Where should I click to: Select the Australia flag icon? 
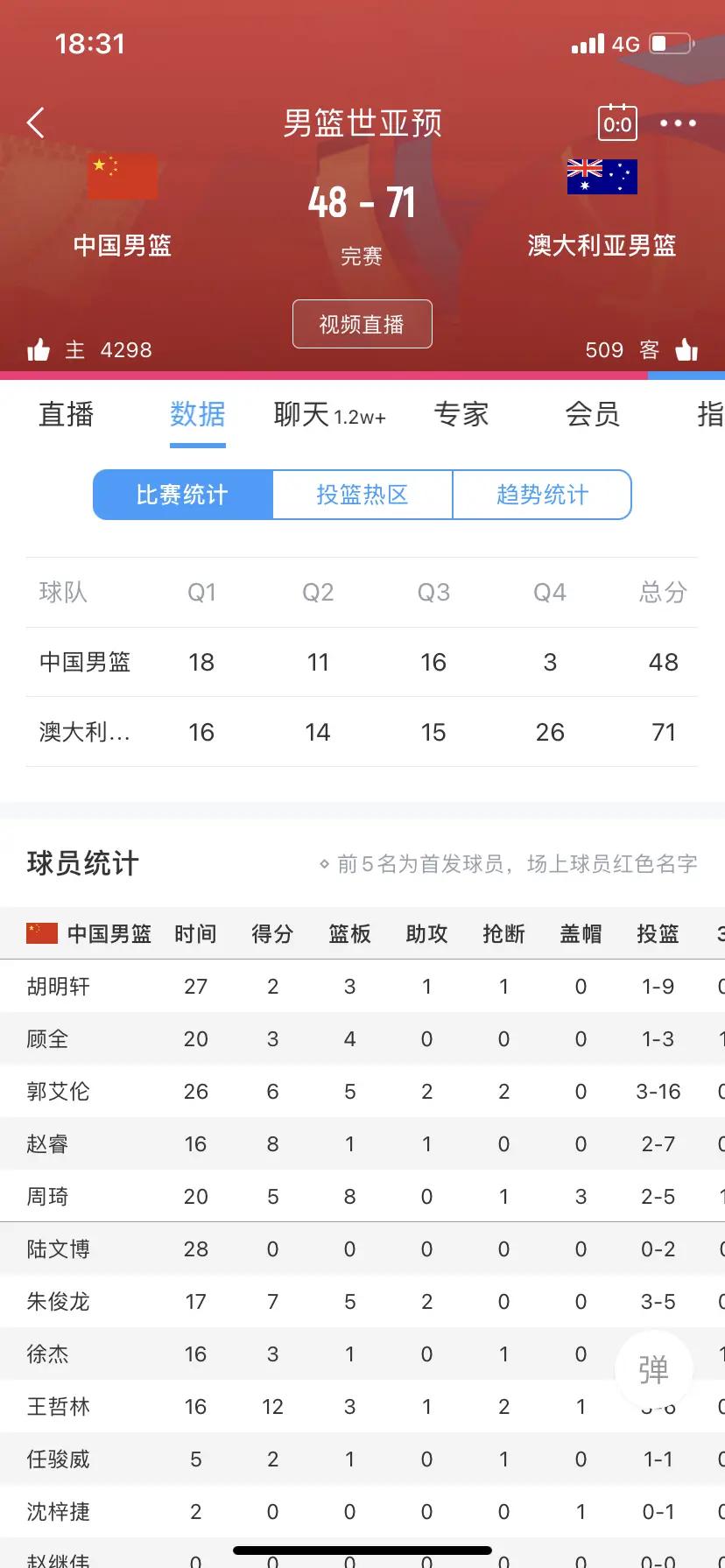(x=602, y=176)
